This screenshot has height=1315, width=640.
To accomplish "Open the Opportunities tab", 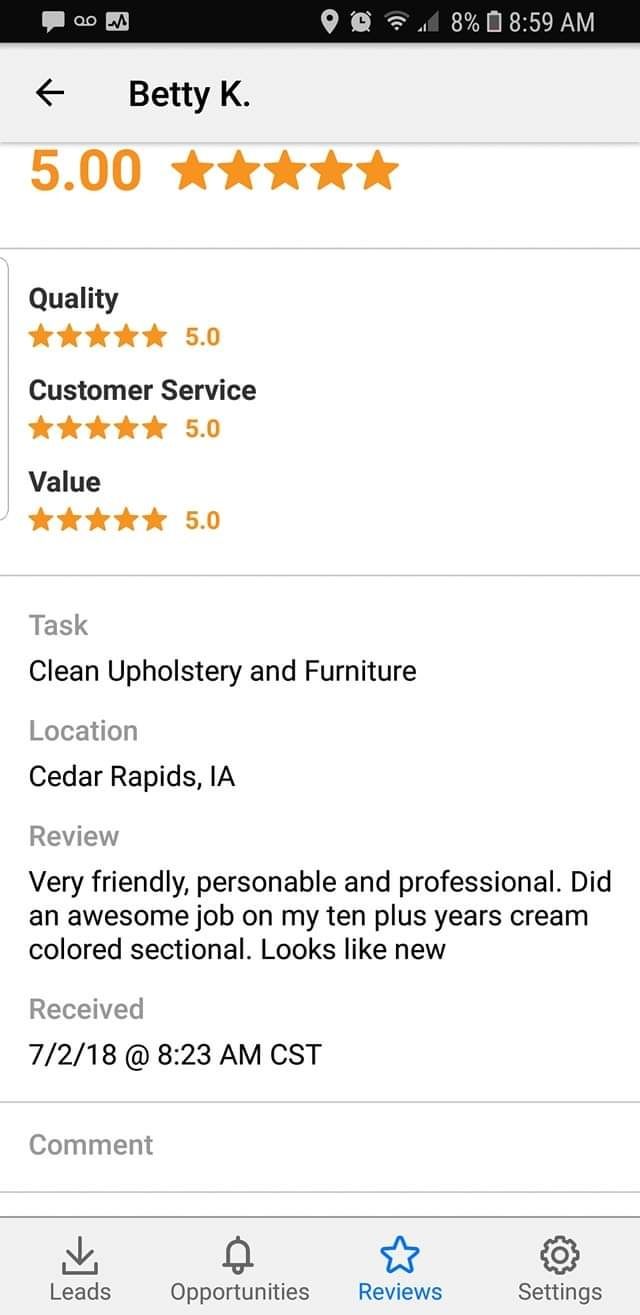I will click(x=240, y=1268).
